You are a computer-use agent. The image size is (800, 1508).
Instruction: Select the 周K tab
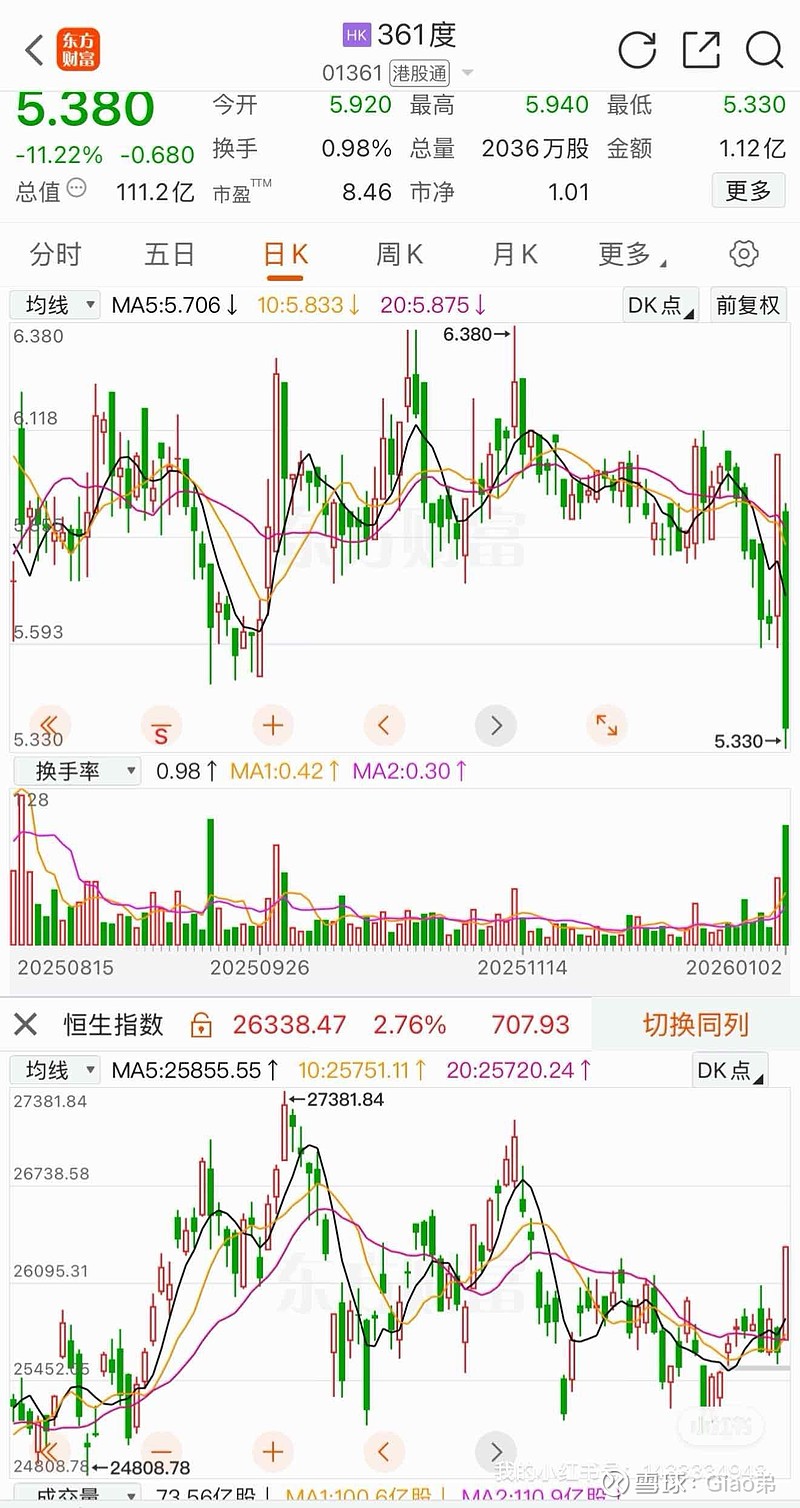[x=399, y=254]
